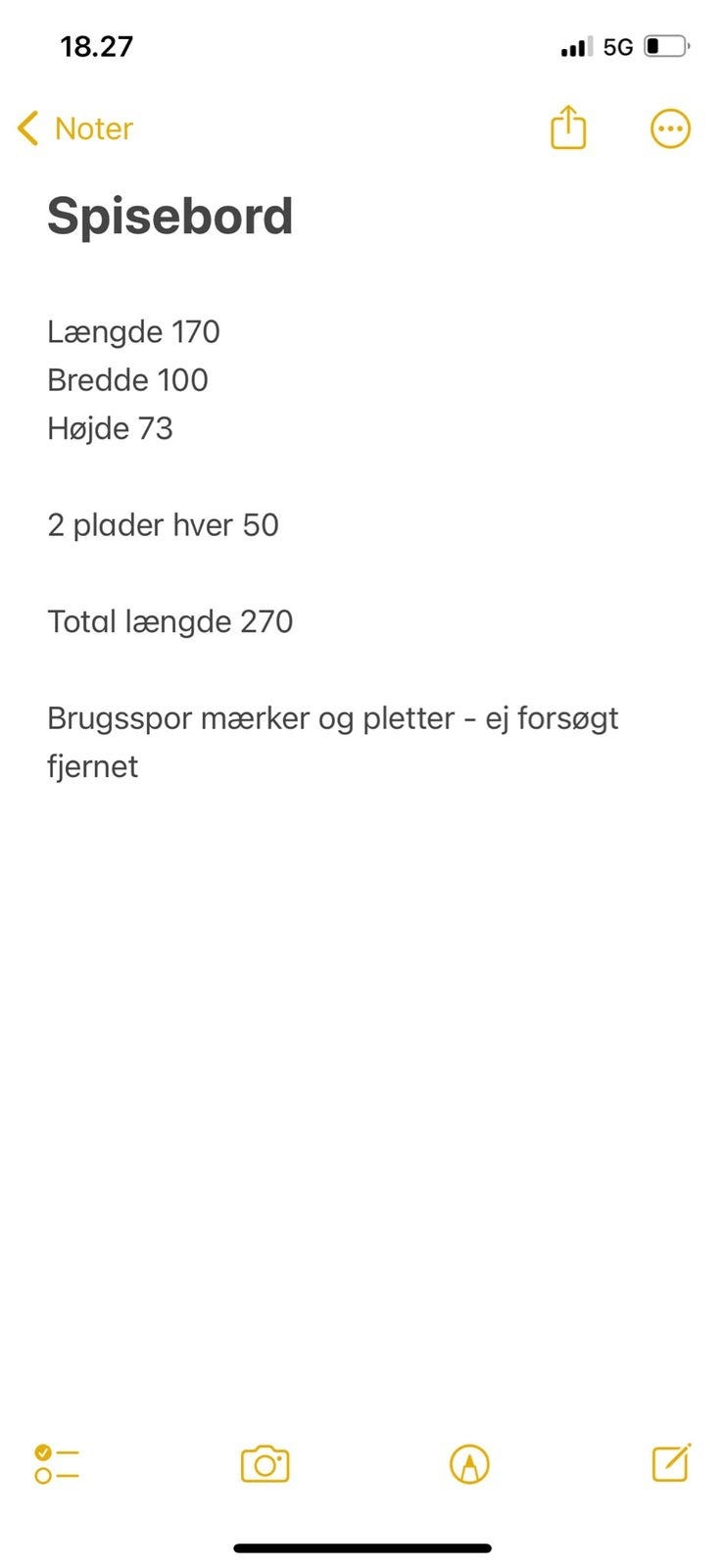Tap the line Højde 73

click(x=110, y=428)
